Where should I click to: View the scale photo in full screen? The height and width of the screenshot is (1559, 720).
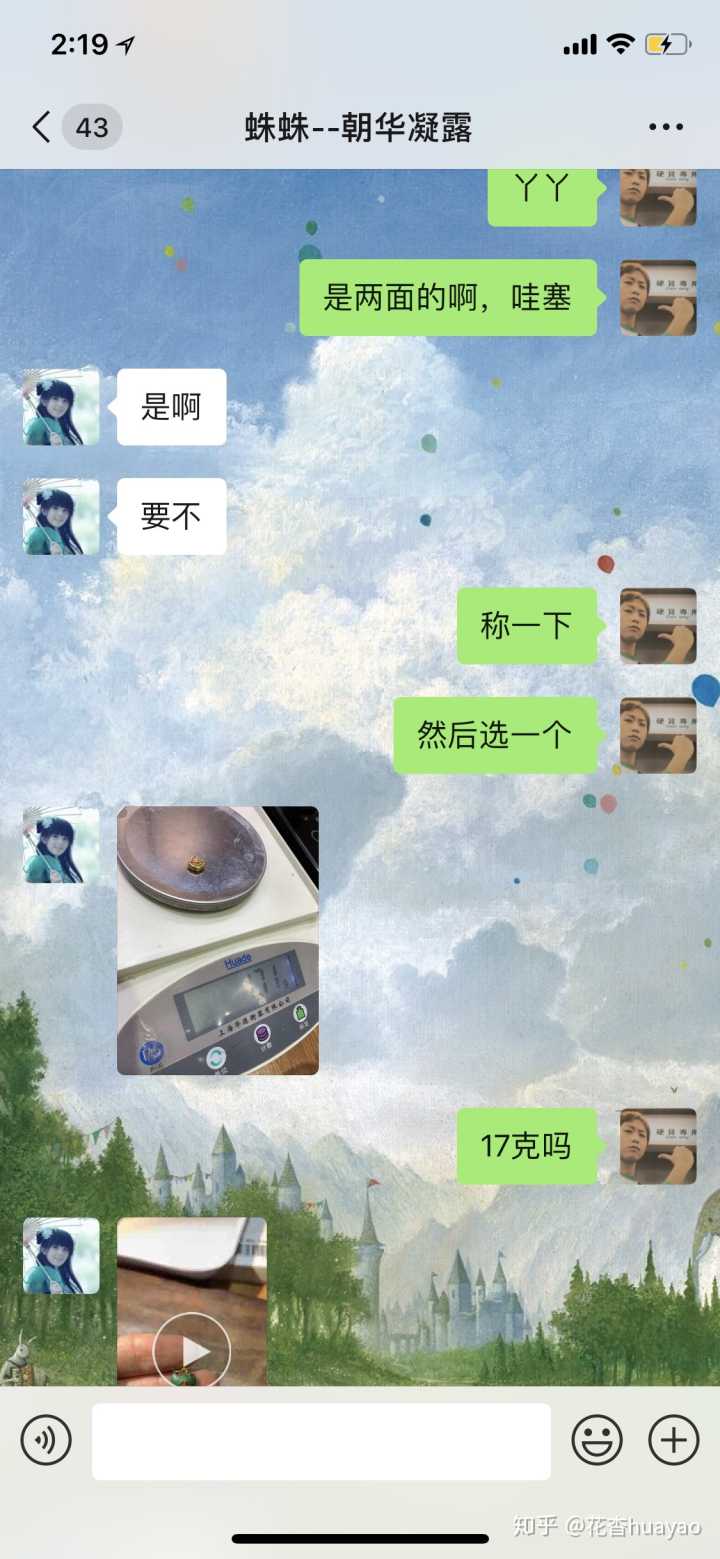coord(218,940)
